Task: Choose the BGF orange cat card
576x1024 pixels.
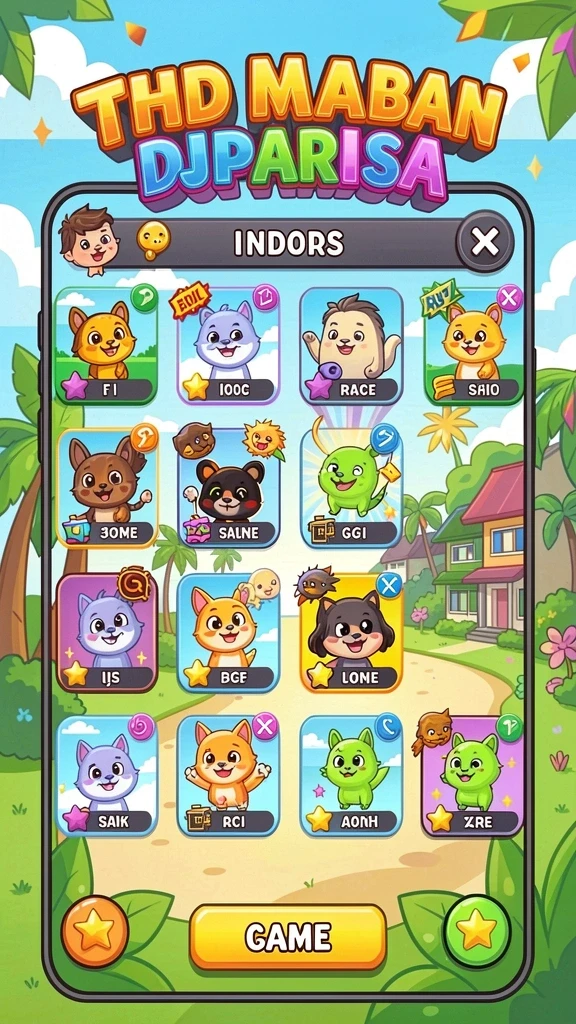Action: click(228, 632)
